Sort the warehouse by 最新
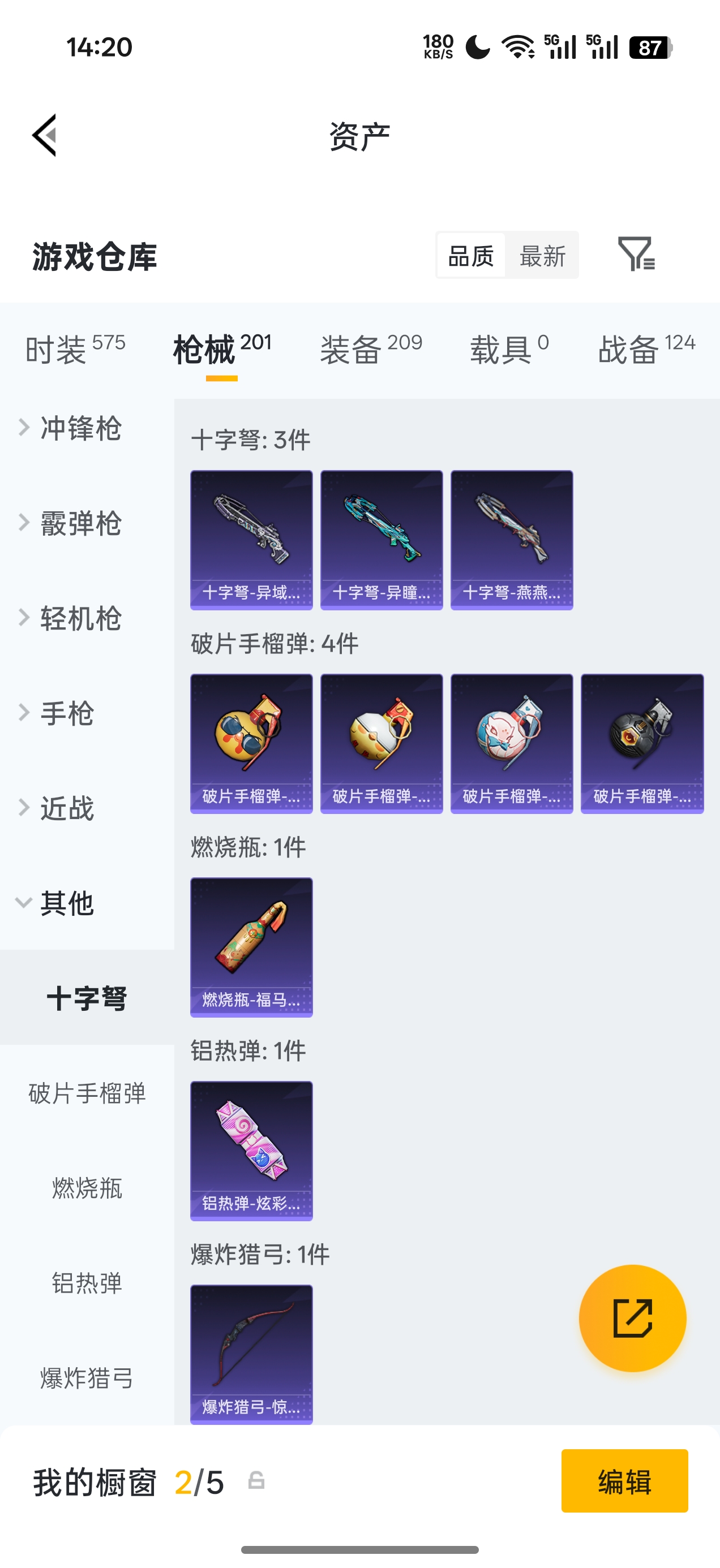This screenshot has height=1568, width=720. (542, 256)
